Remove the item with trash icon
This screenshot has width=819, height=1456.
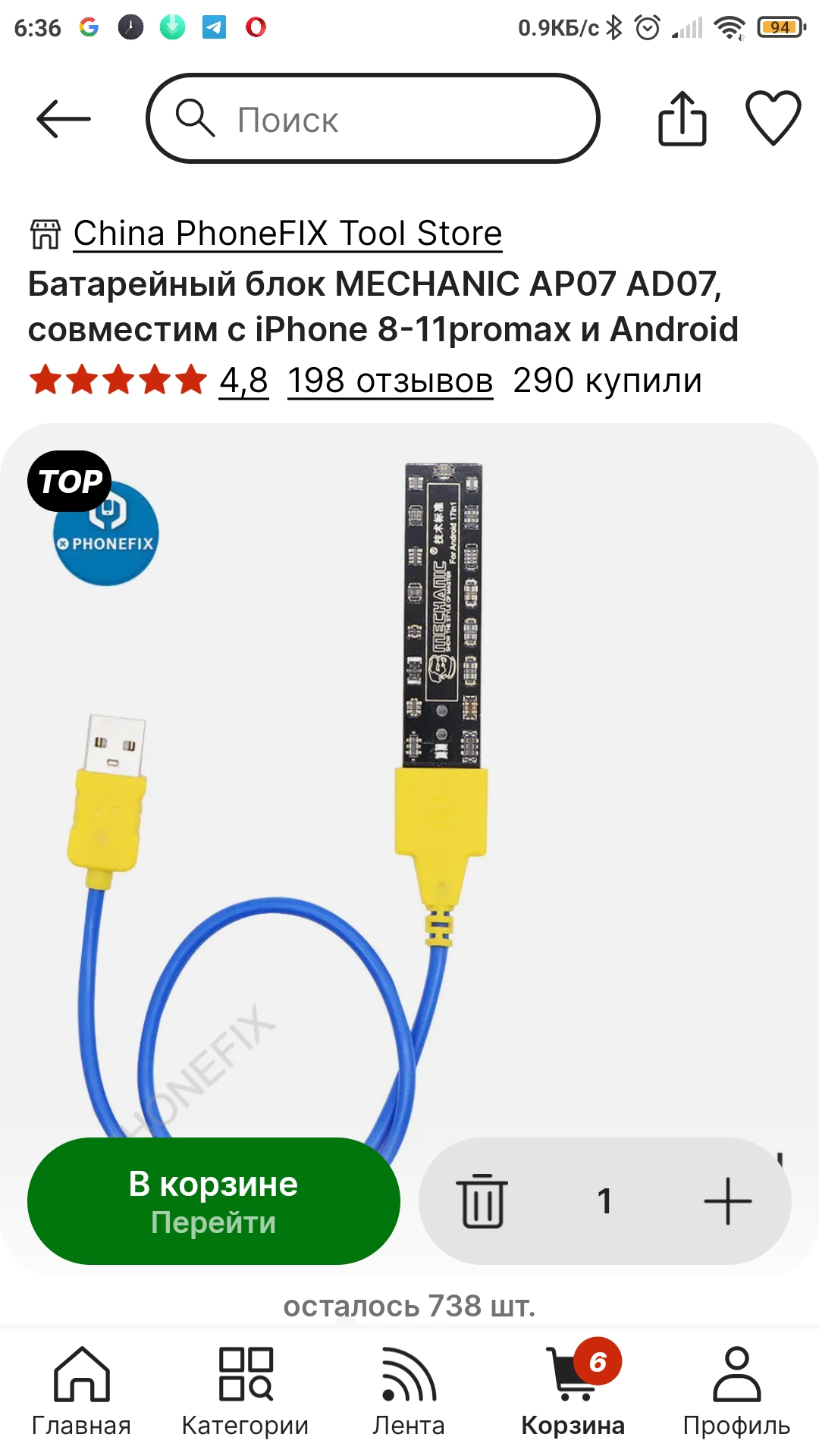click(482, 1201)
